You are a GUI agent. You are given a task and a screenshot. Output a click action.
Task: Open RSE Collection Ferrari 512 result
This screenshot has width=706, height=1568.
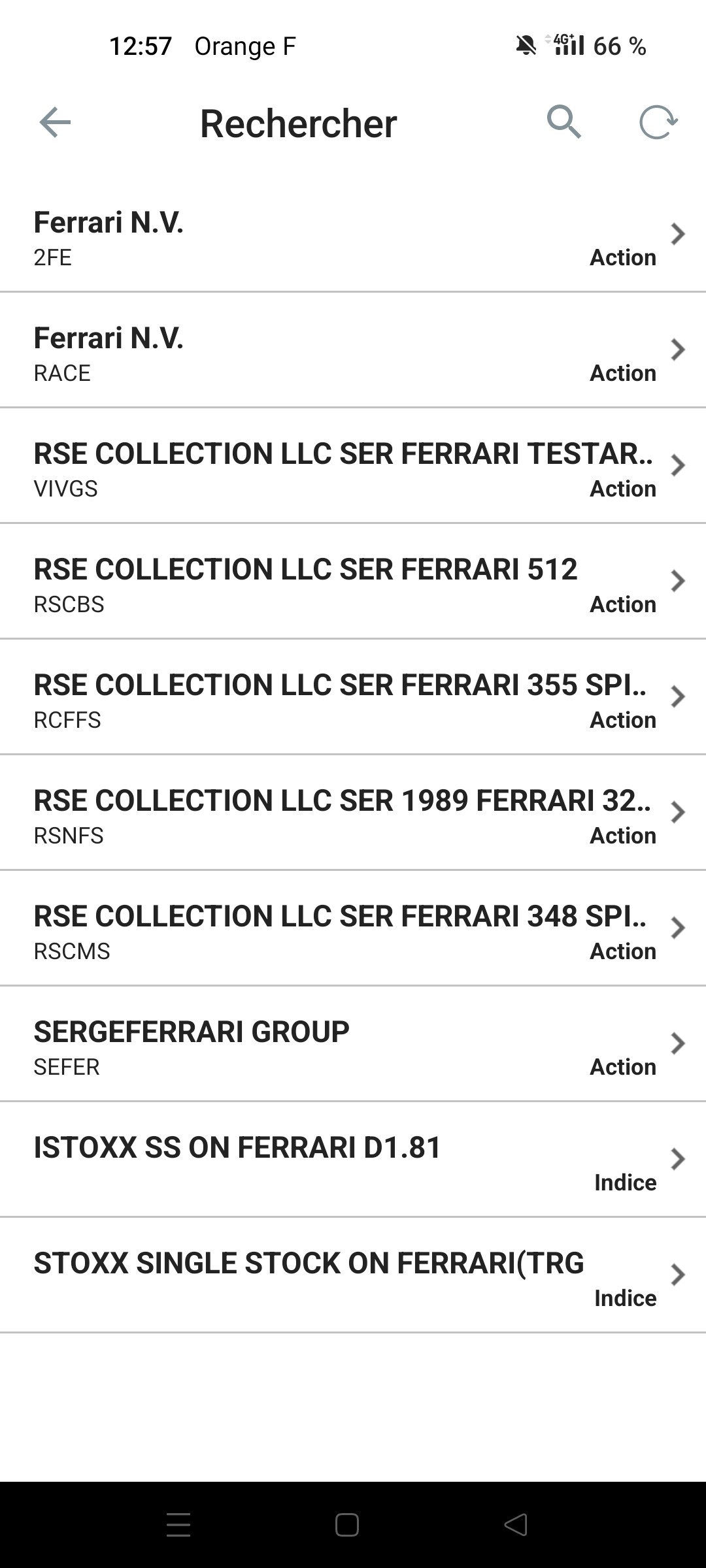[x=353, y=581]
